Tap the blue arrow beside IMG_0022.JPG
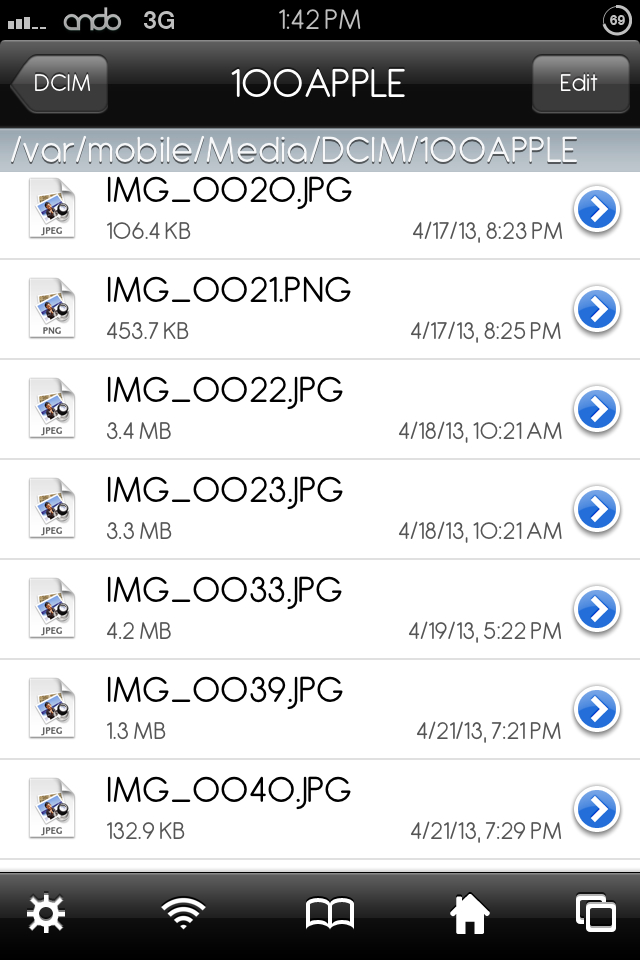This screenshot has height=960, width=640. pyautogui.click(x=597, y=410)
